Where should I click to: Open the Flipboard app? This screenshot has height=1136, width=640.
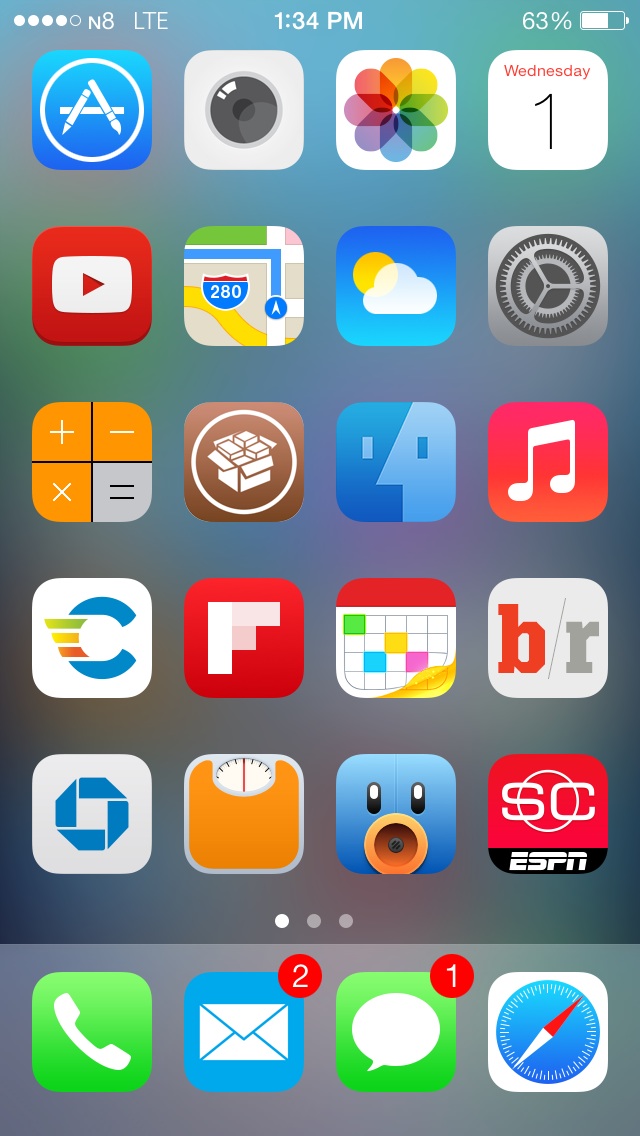[x=244, y=638]
